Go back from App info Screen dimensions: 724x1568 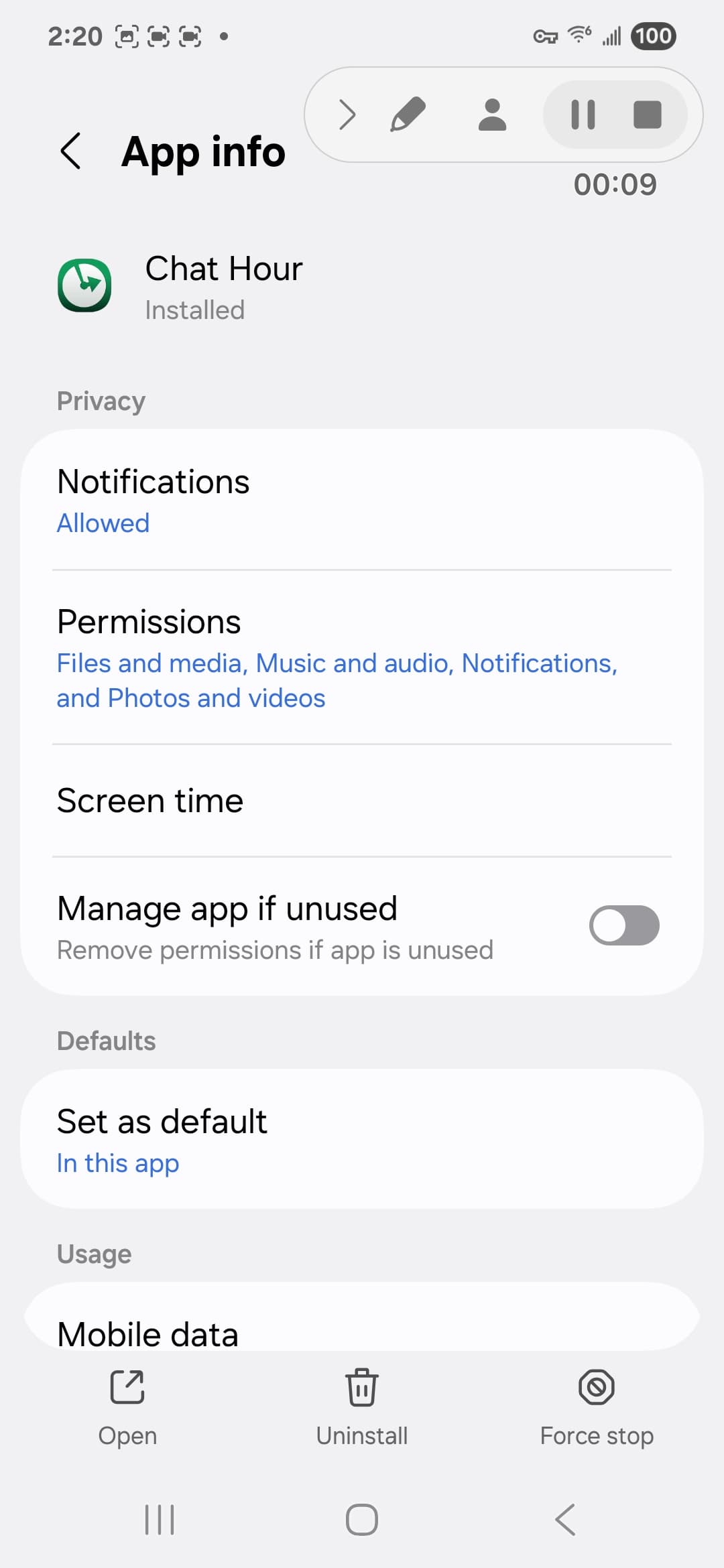tap(71, 151)
